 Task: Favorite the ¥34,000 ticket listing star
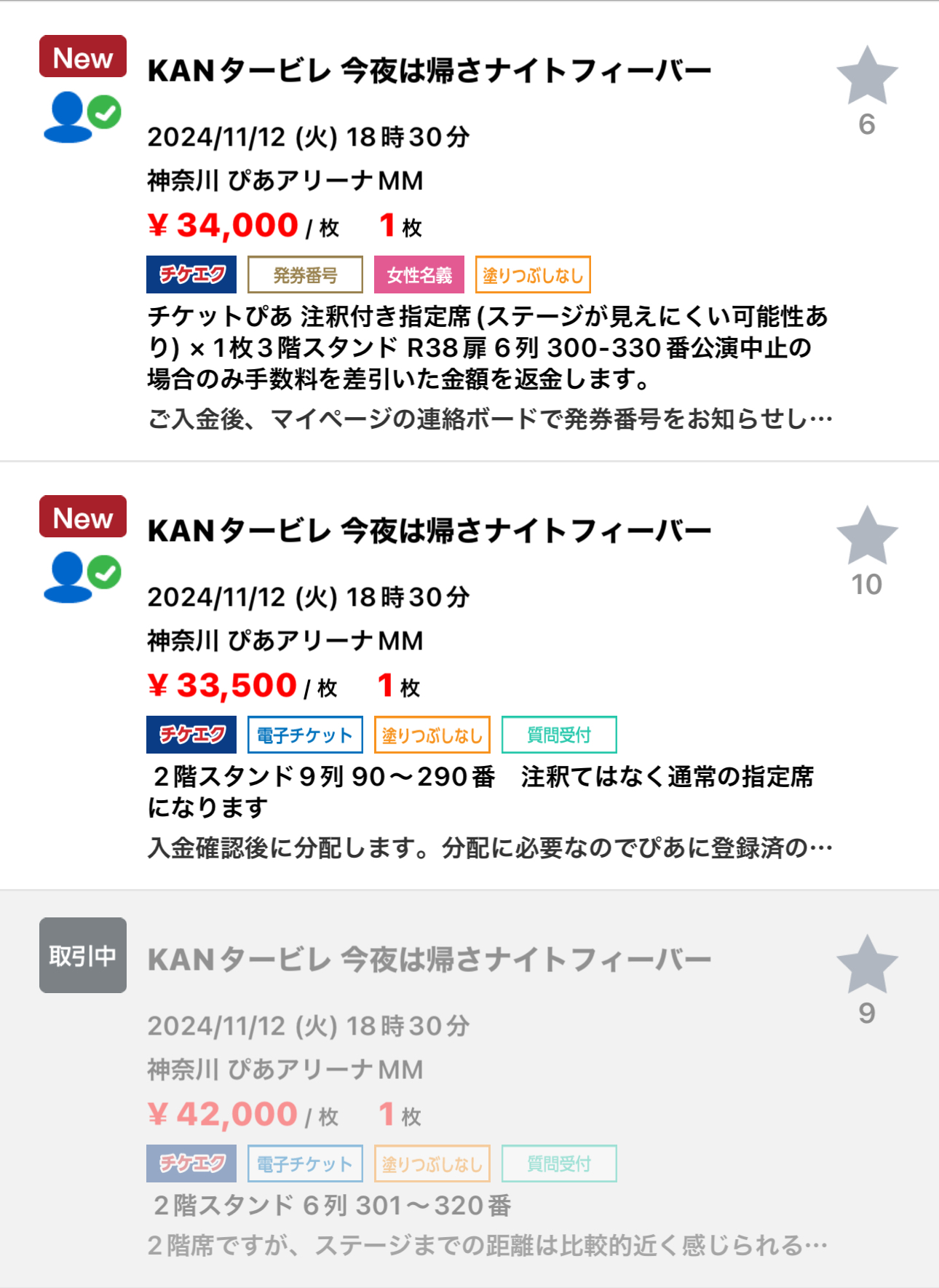(866, 76)
